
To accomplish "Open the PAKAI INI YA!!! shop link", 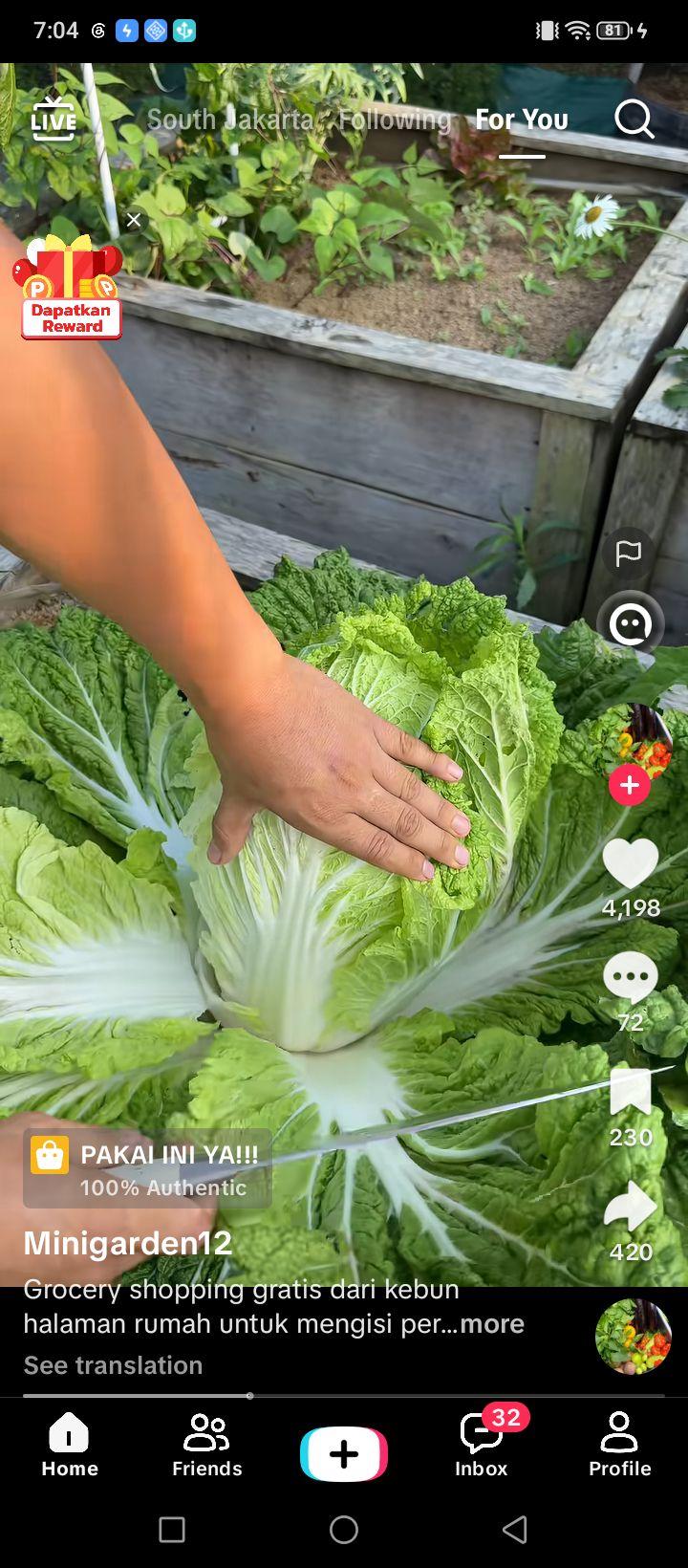I will 147,1169.
